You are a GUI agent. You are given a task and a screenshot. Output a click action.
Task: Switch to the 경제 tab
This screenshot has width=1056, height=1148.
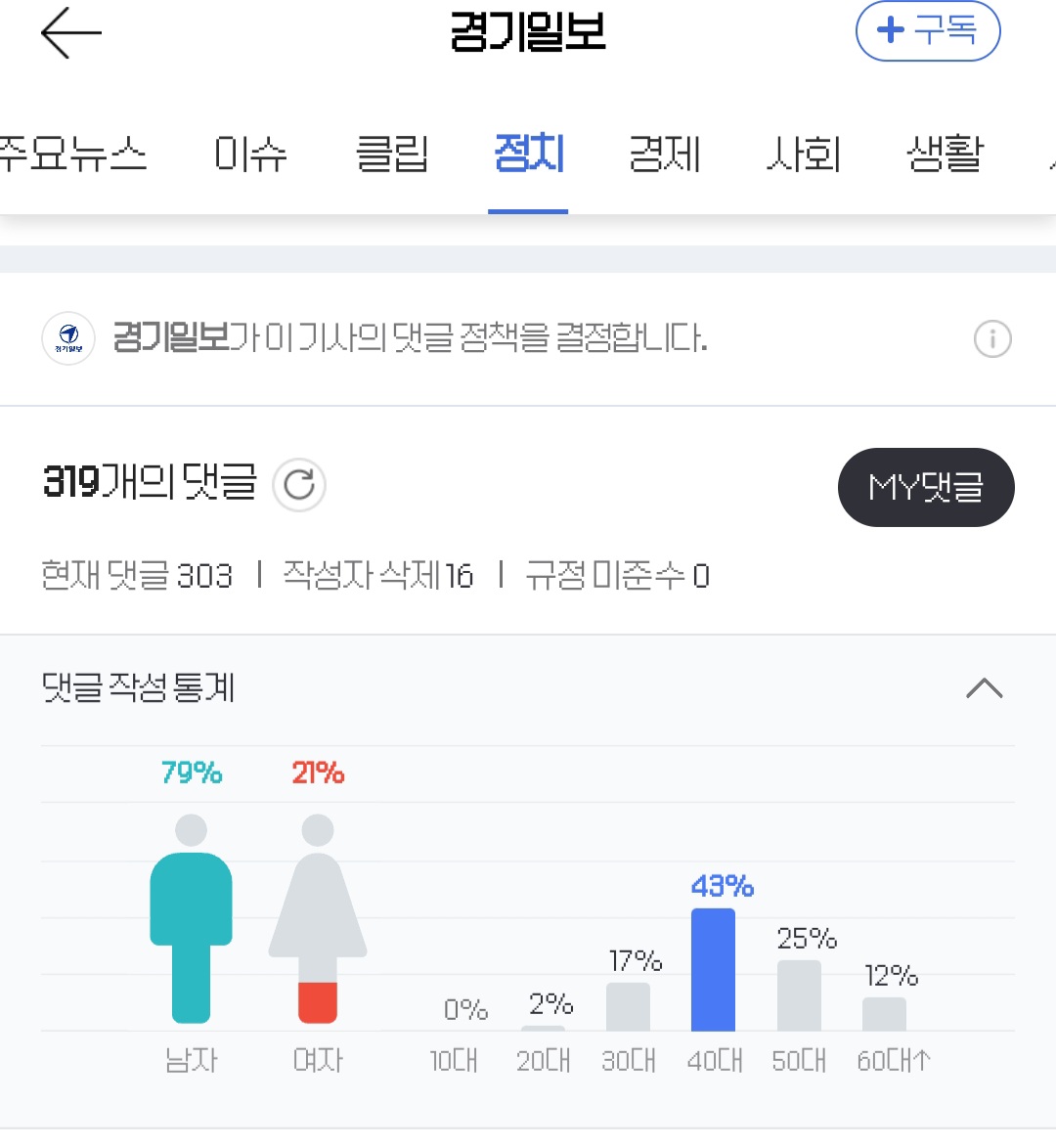(665, 155)
